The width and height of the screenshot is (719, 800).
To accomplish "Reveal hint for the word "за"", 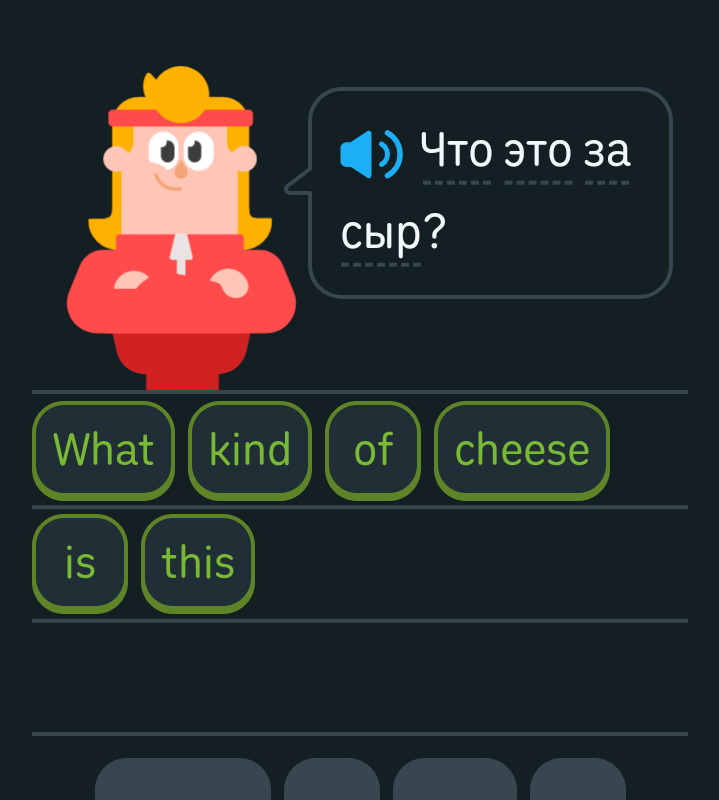I will 607,152.
